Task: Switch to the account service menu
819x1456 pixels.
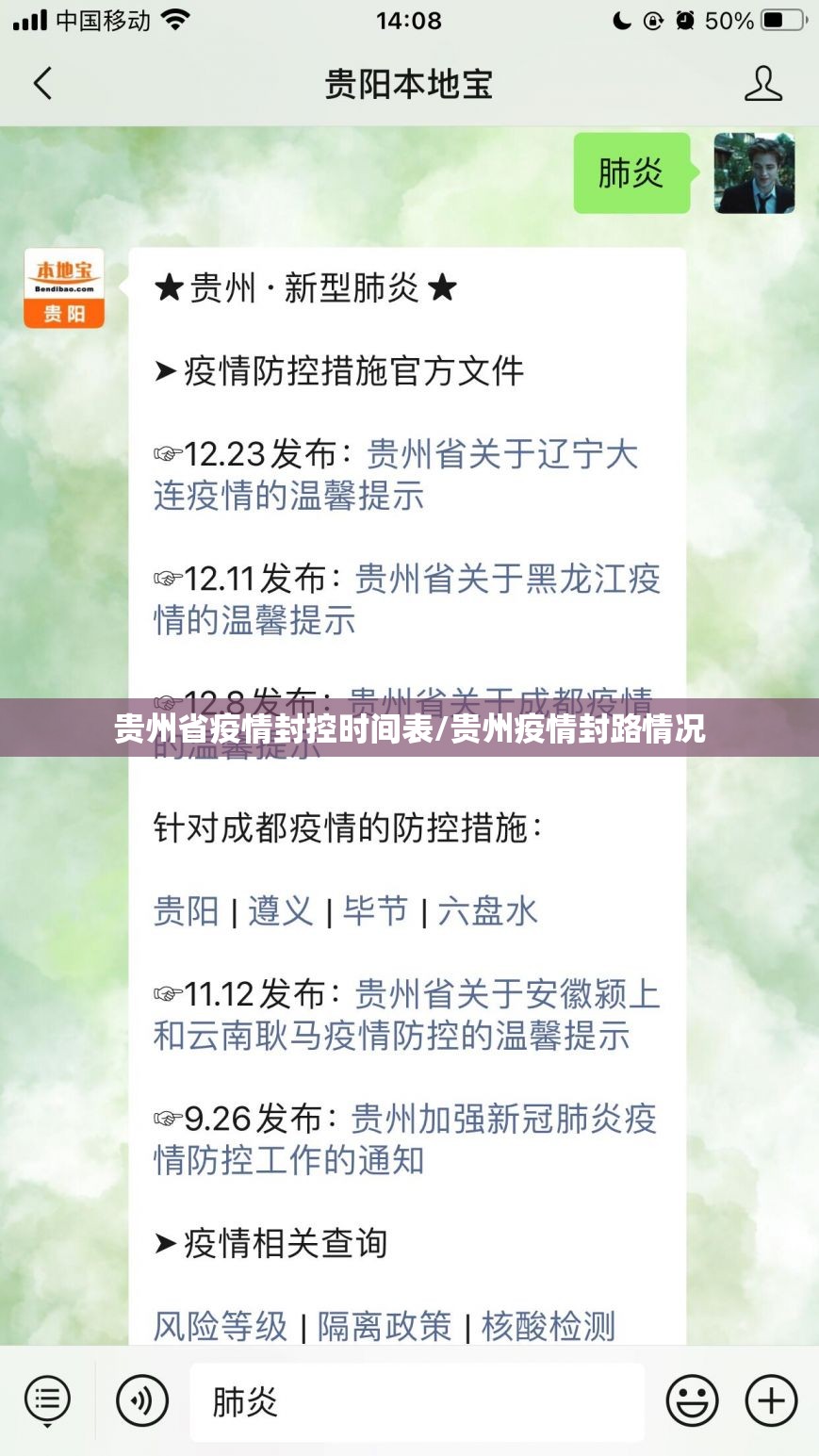Action: pos(47,1400)
